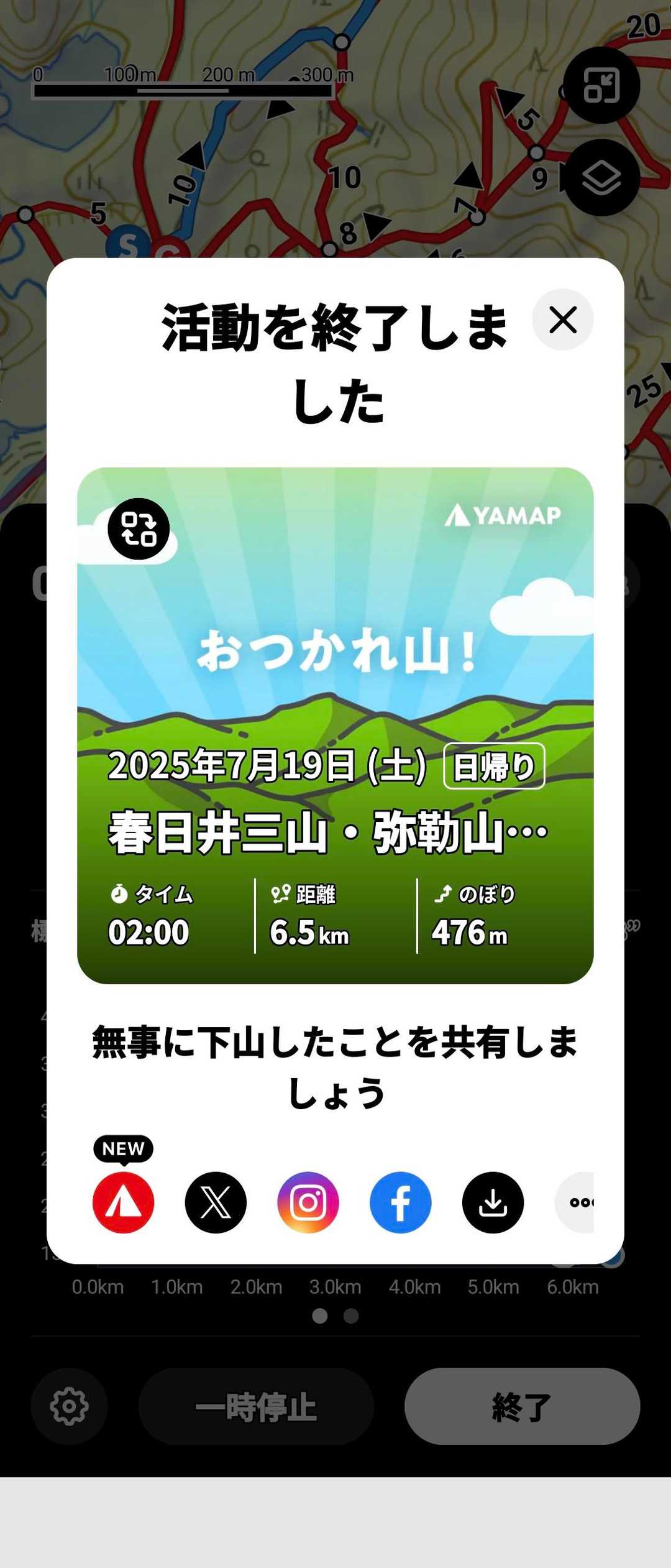Close the activity finished dialog
The image size is (671, 1568).
pyautogui.click(x=562, y=320)
